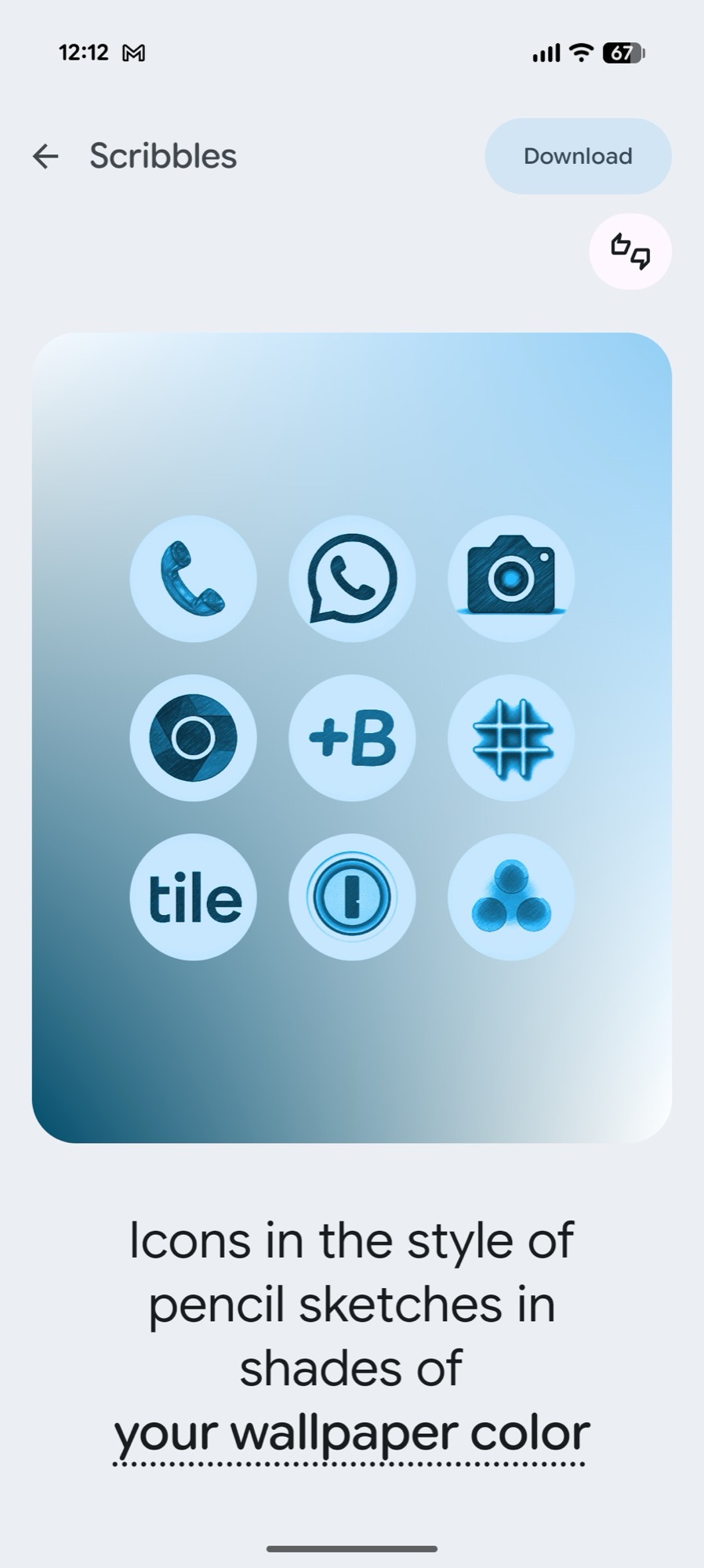704x1568 pixels.
Task: Go back using the arrow
Action: pyautogui.click(x=45, y=156)
